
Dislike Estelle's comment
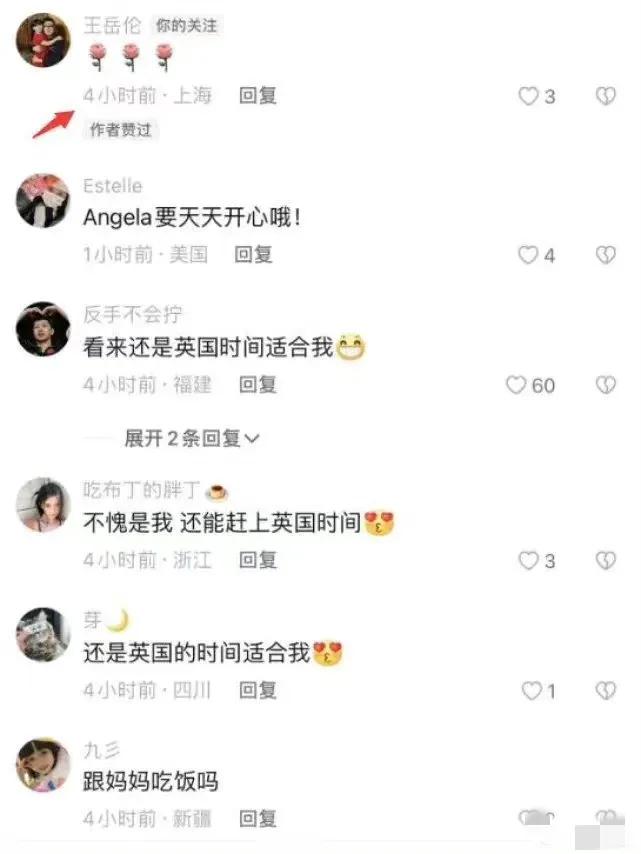pos(605,255)
